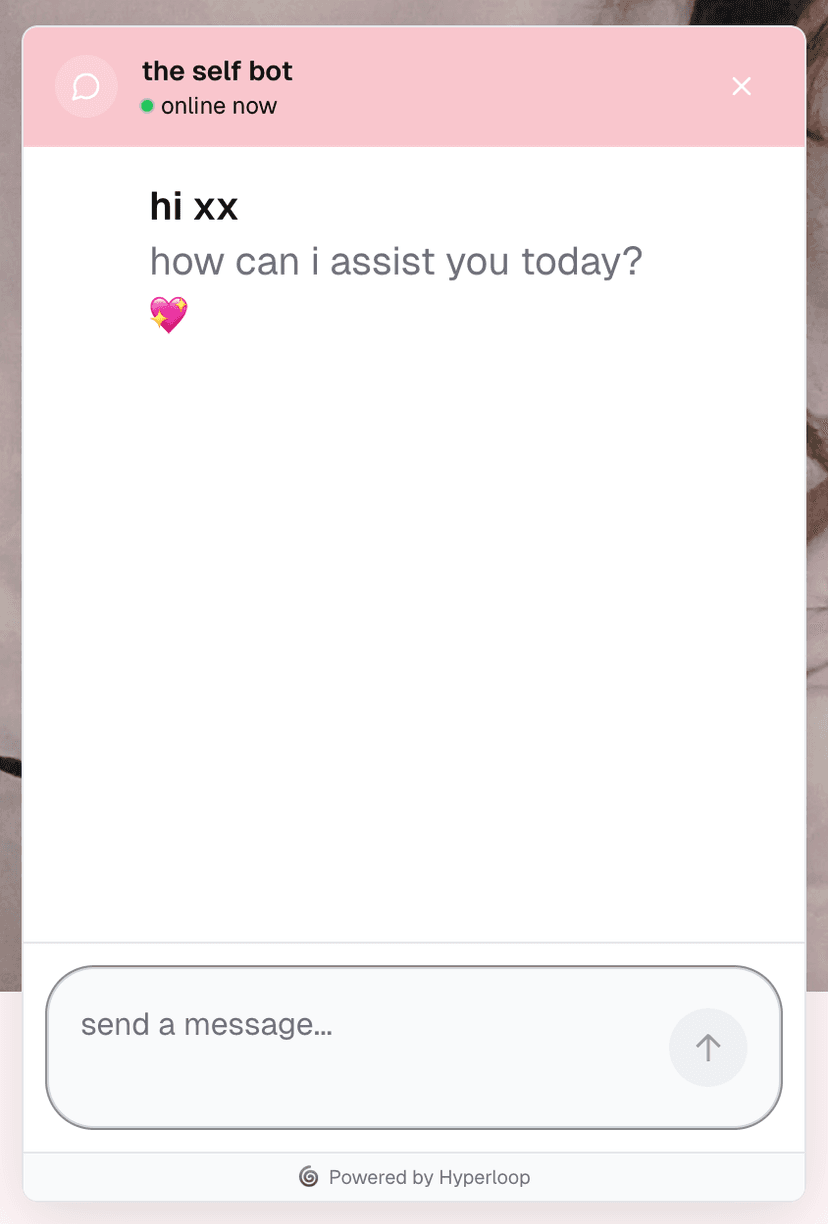Click the Hyperloop spiral logo icon
The height and width of the screenshot is (1224, 828).
[x=308, y=1177]
